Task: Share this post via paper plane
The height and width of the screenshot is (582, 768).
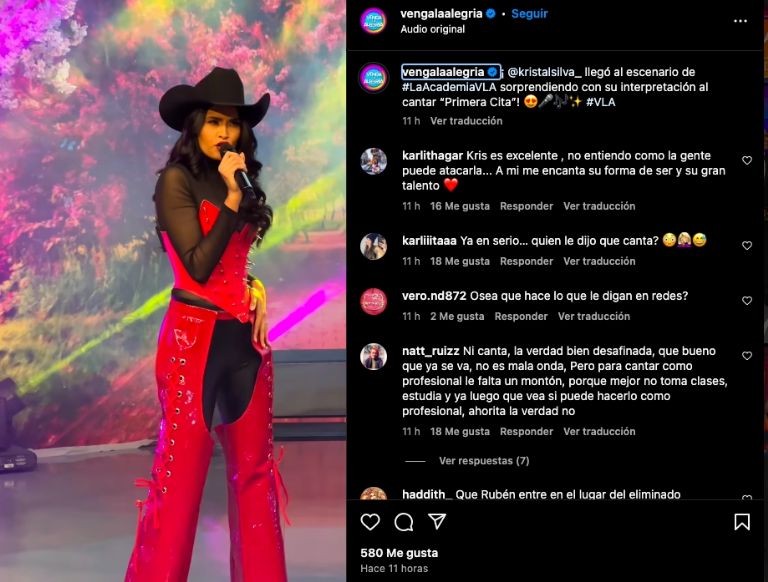Action: pos(437,522)
